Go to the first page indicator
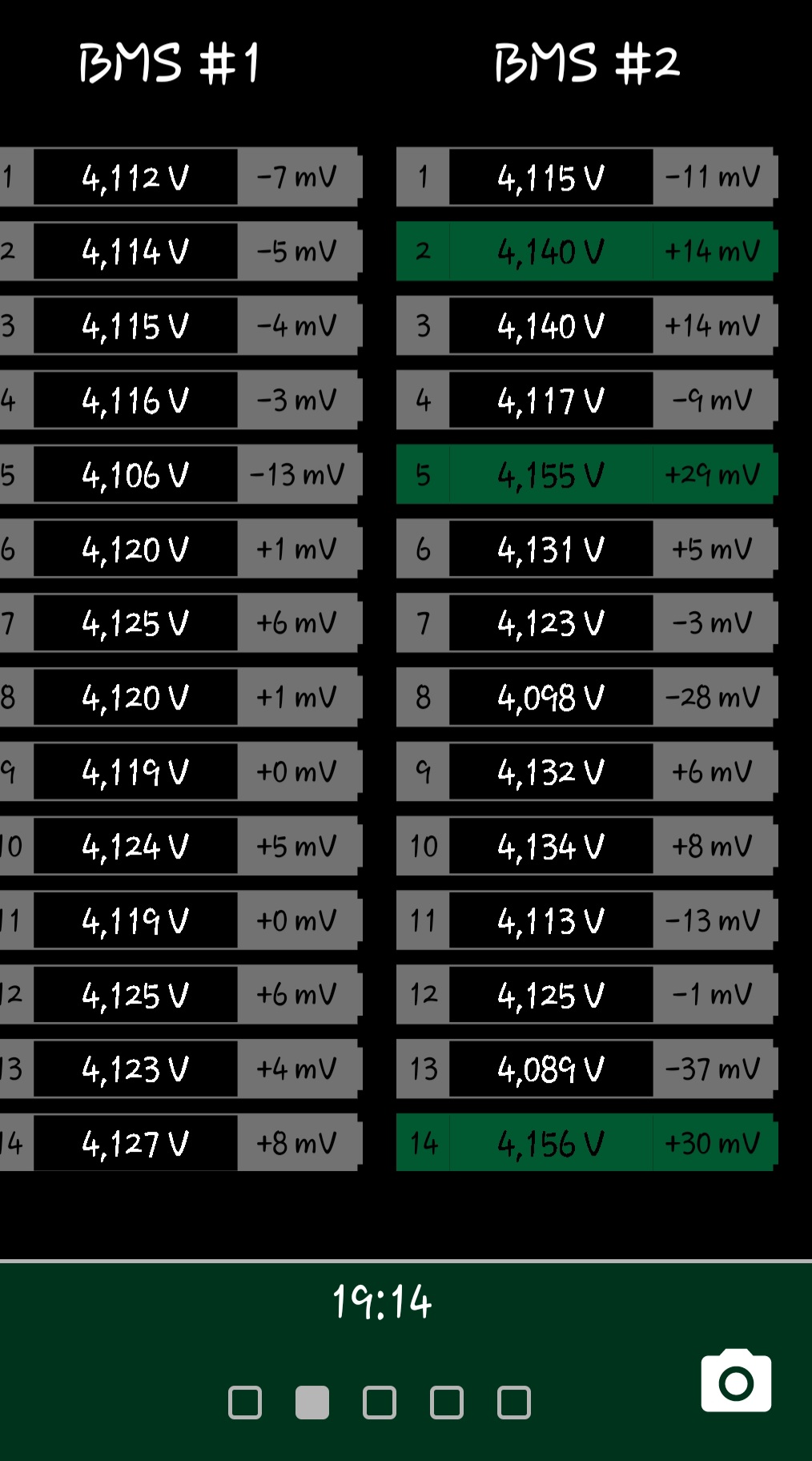 click(245, 1403)
